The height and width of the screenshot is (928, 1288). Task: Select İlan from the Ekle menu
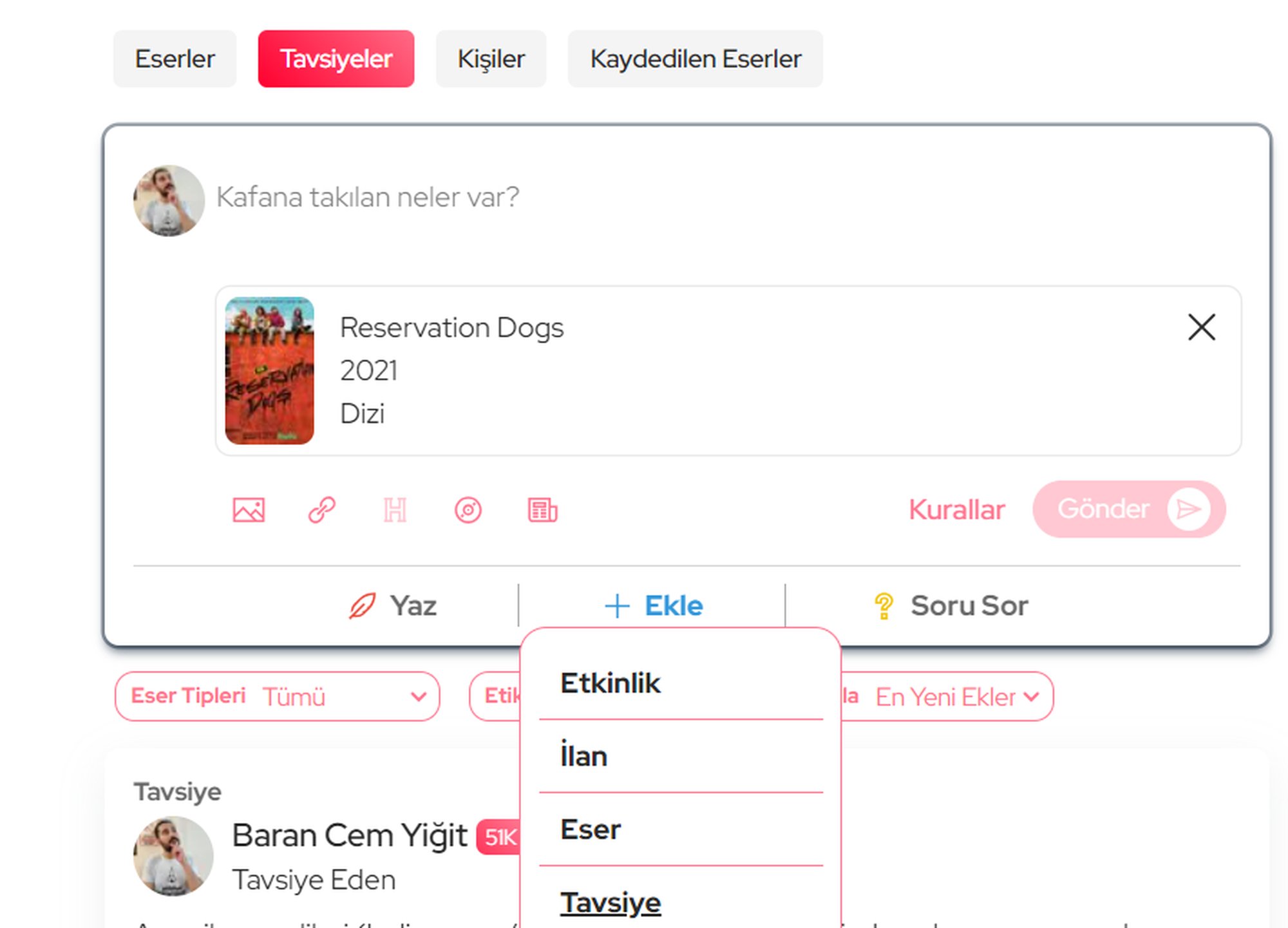[584, 756]
